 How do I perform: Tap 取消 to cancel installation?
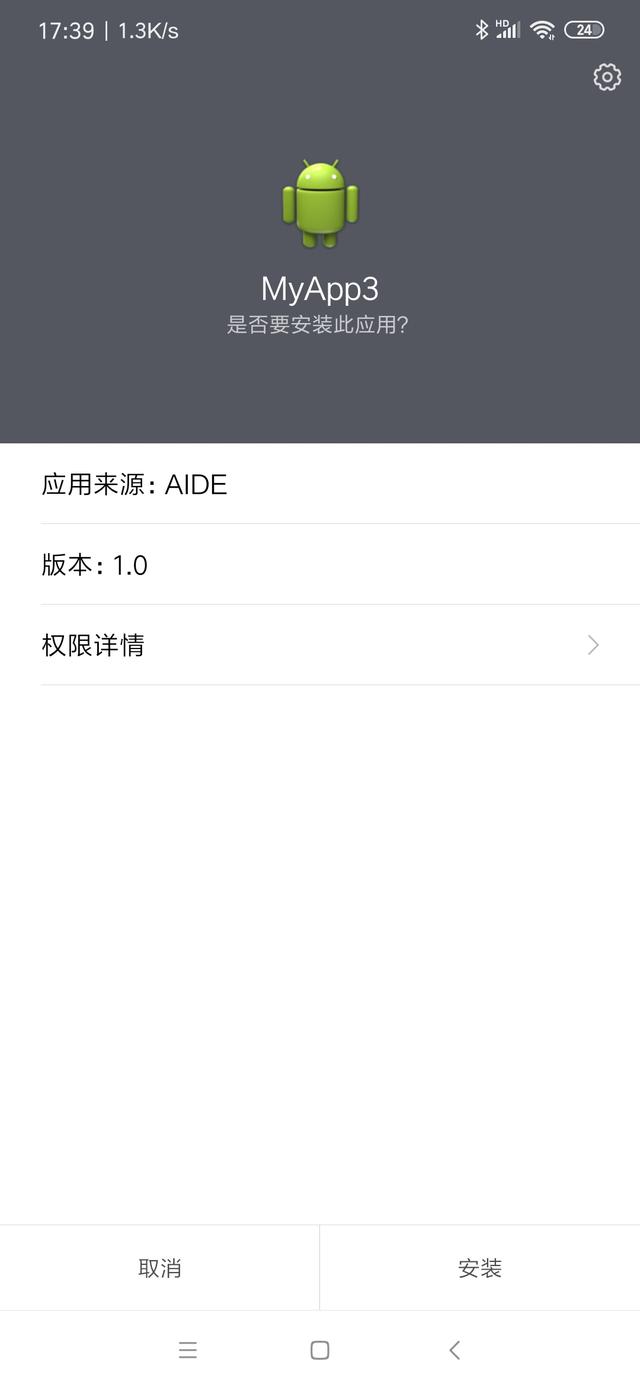(160, 1268)
